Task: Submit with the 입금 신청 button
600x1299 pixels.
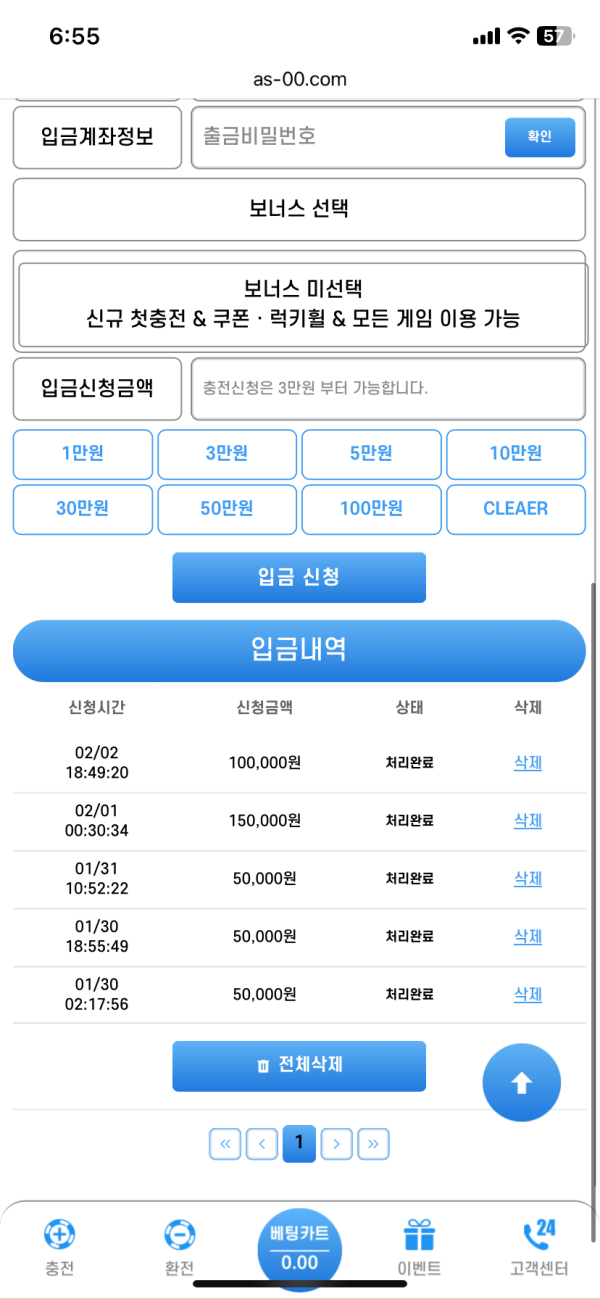Action: 299,577
